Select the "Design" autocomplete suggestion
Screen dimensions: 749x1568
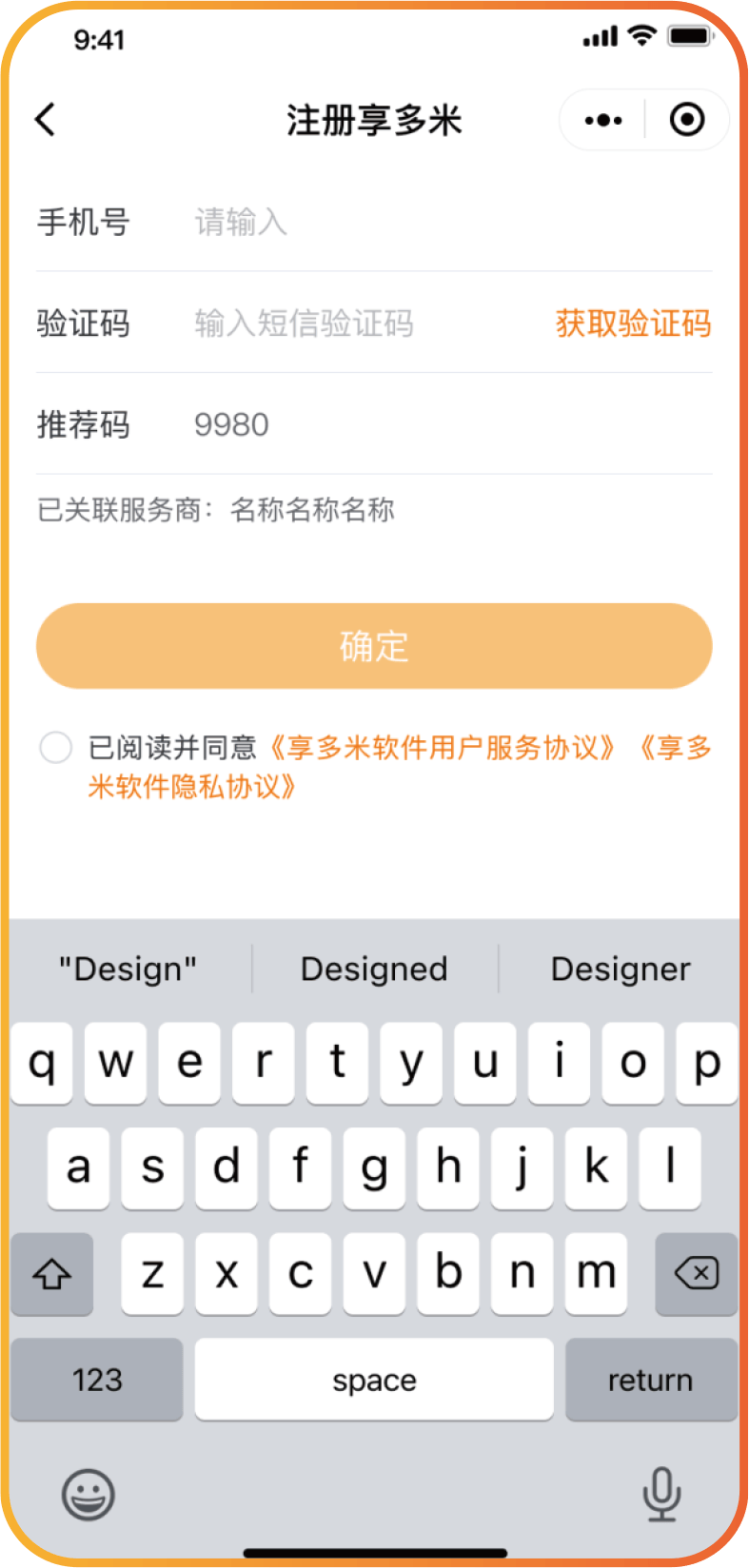pos(125,969)
